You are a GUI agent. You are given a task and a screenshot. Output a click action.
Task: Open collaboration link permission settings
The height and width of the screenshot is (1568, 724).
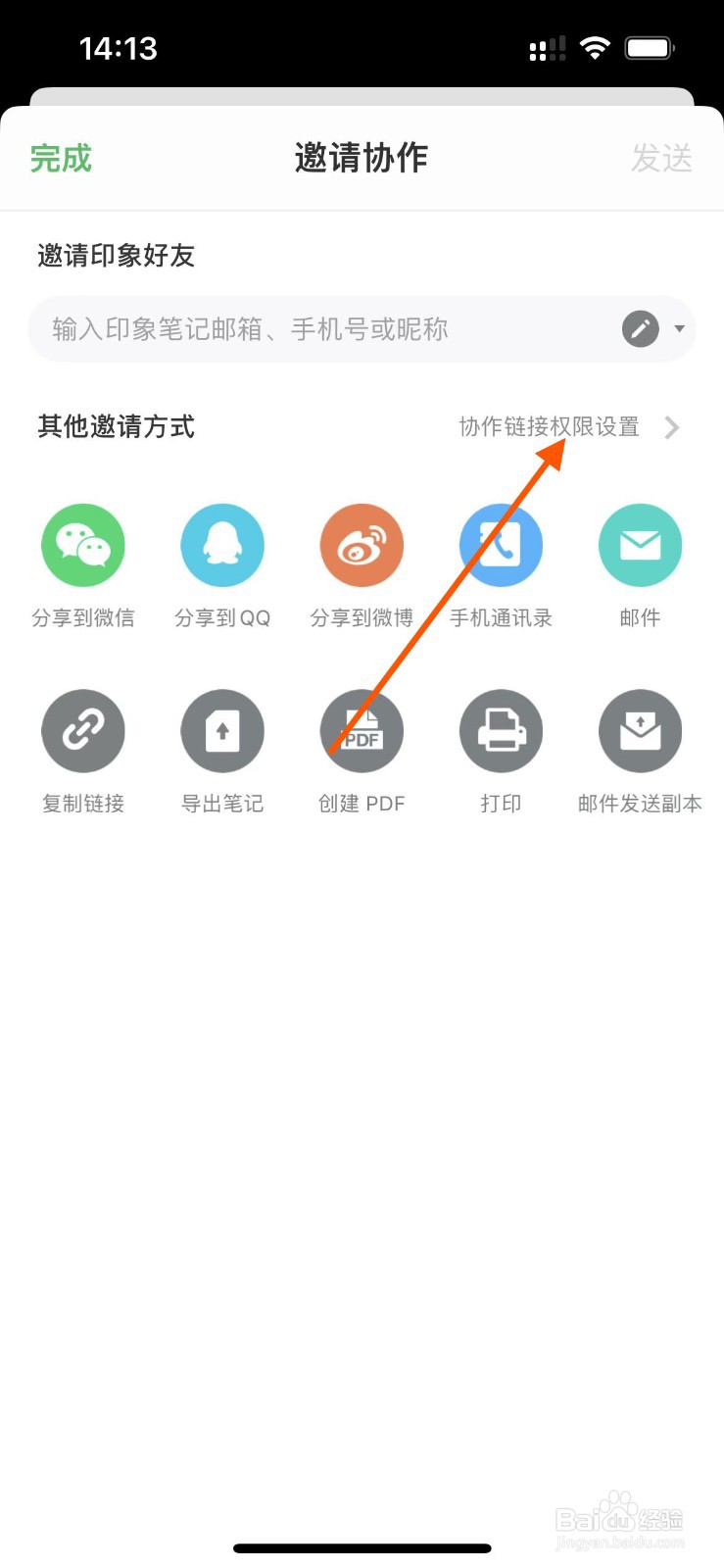pyautogui.click(x=549, y=427)
